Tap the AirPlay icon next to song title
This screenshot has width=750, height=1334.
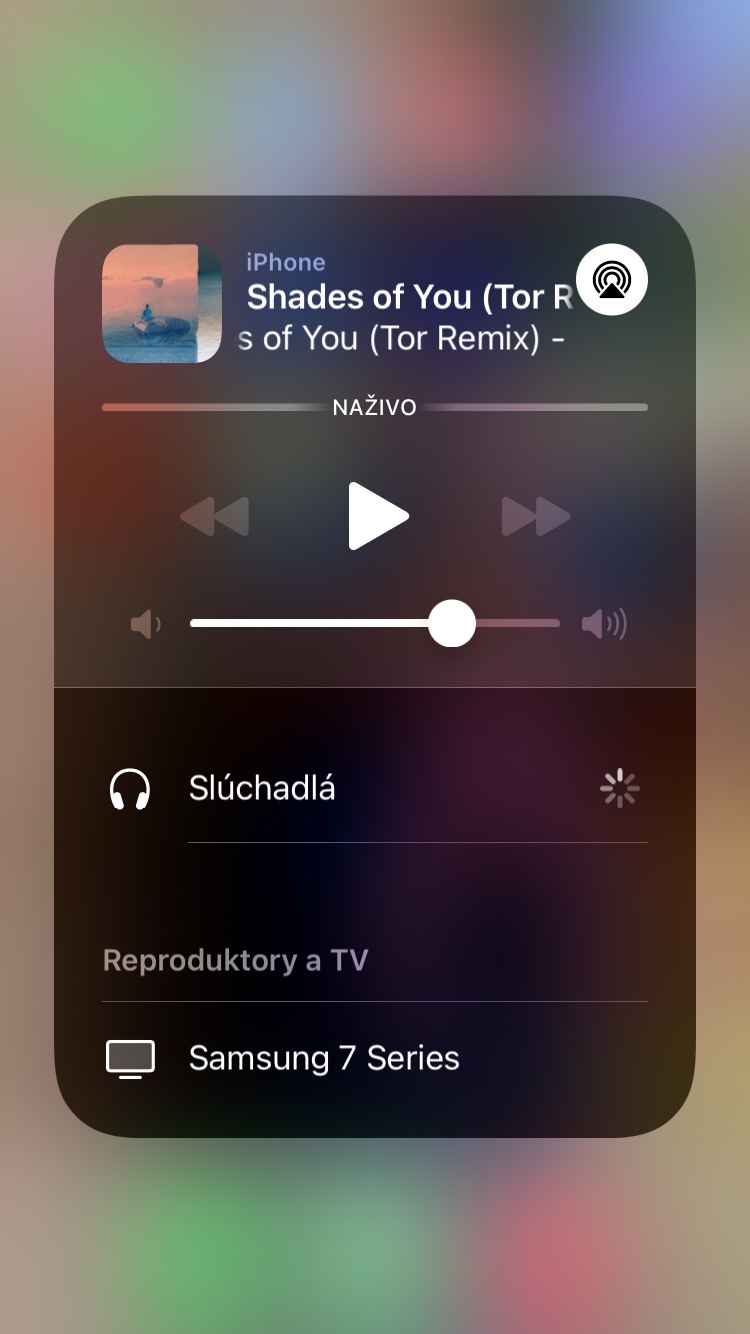point(612,280)
